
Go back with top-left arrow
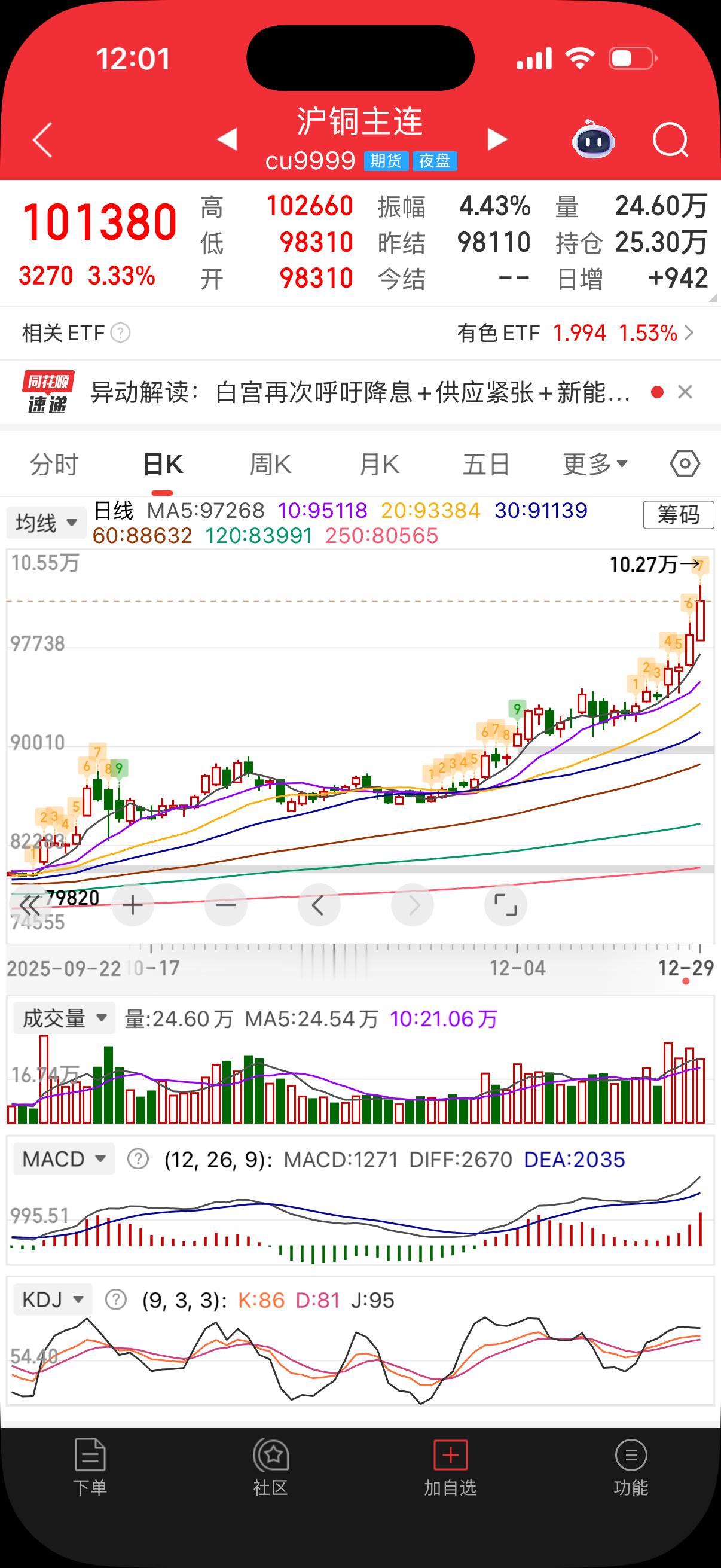[41, 140]
